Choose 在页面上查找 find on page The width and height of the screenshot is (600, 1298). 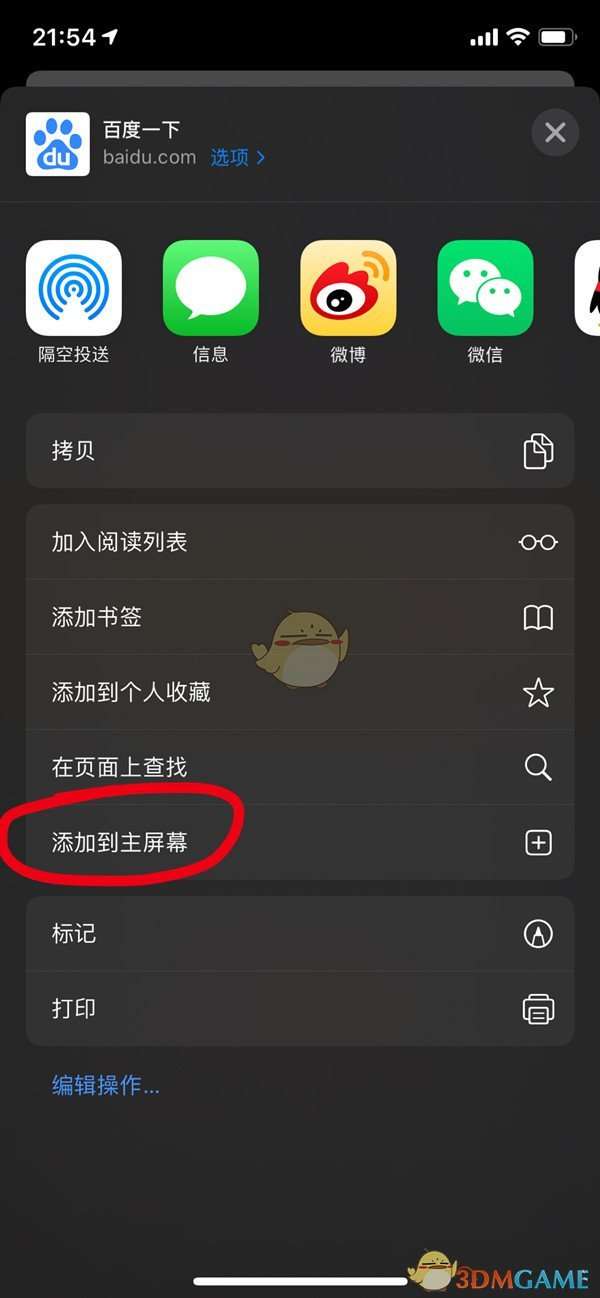point(300,767)
